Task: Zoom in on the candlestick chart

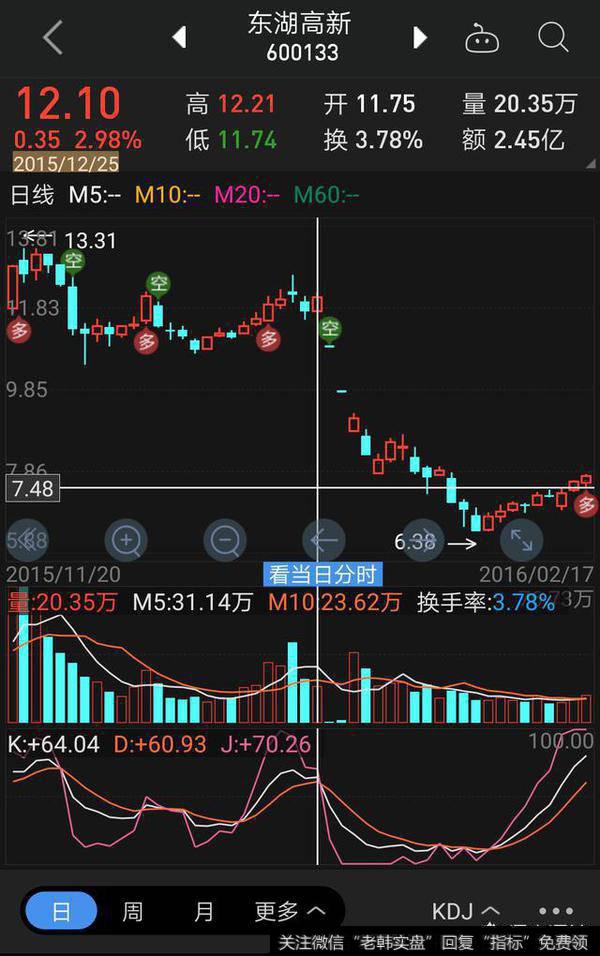Action: click(126, 541)
